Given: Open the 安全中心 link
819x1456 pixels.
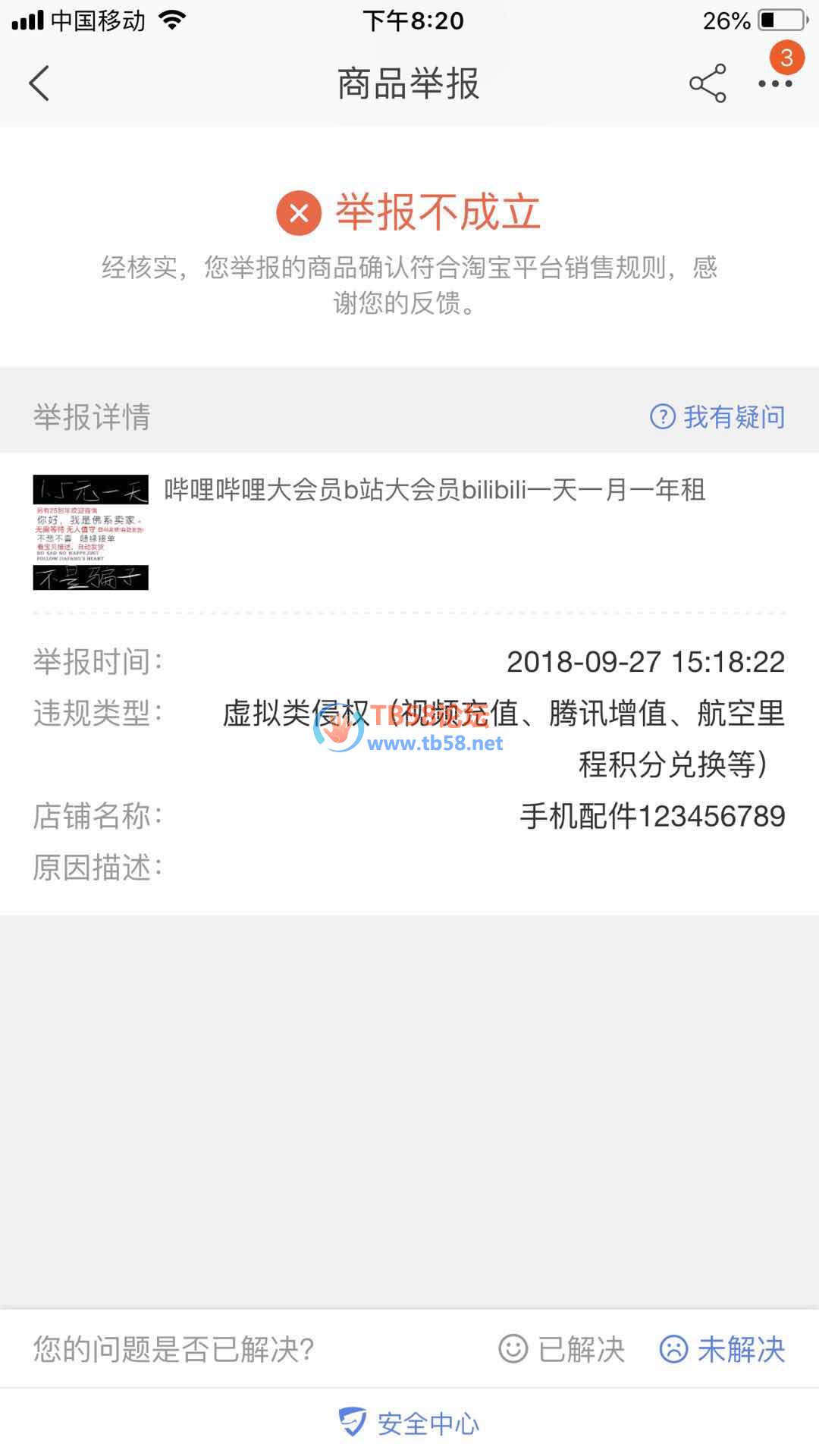Looking at the screenshot, I should [409, 1423].
